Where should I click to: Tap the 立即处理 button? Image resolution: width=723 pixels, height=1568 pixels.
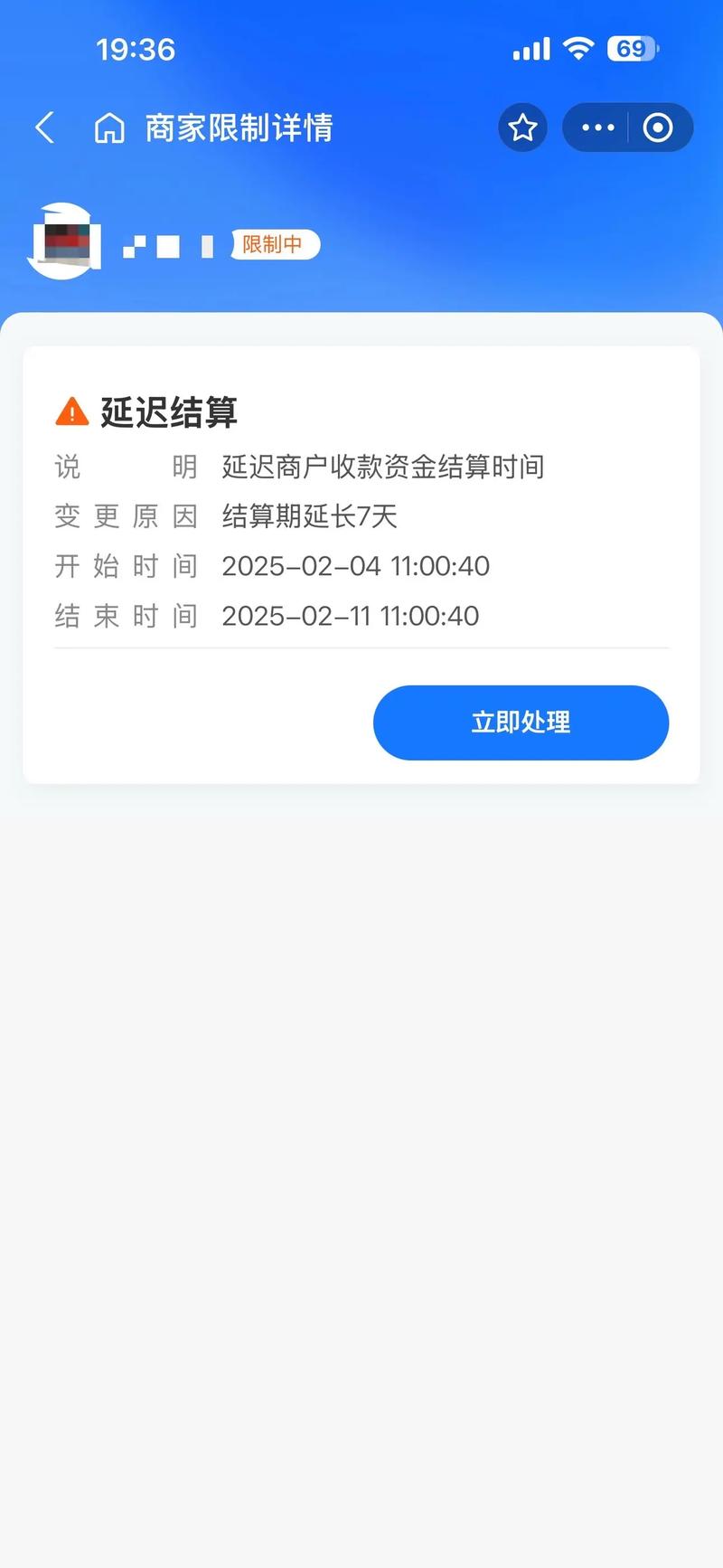pos(521,723)
